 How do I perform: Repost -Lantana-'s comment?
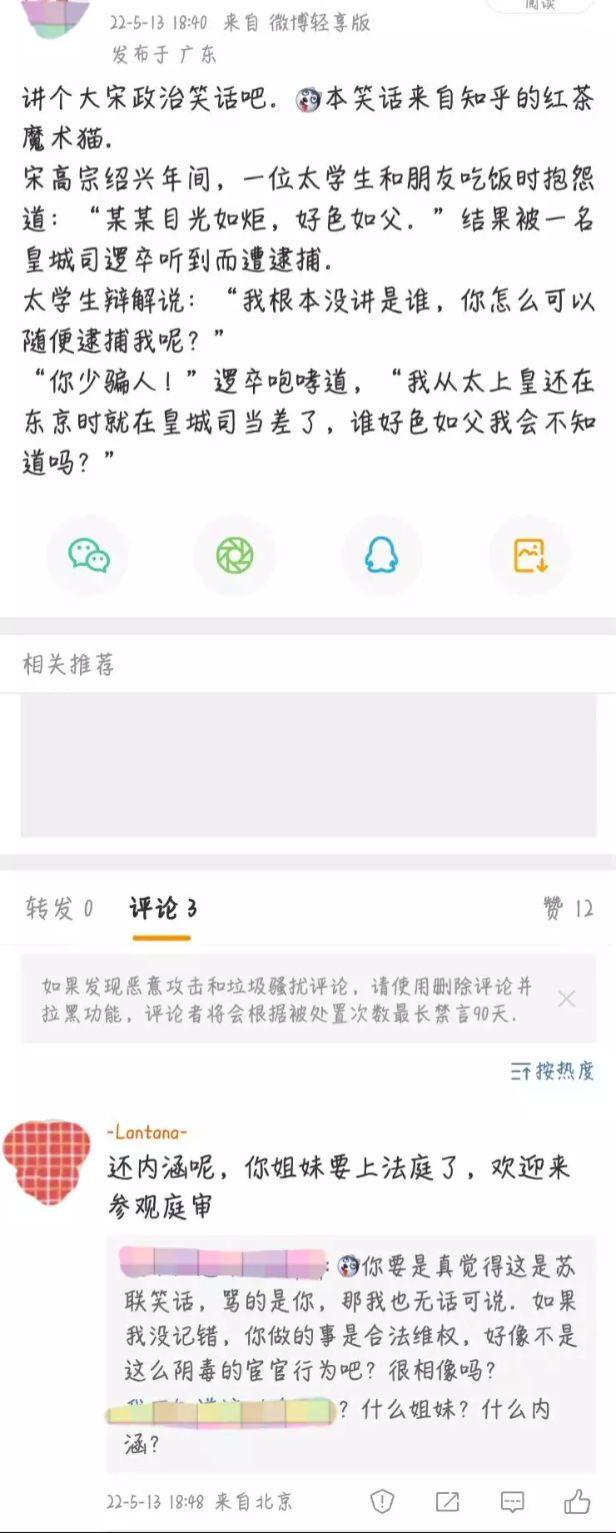click(447, 1501)
